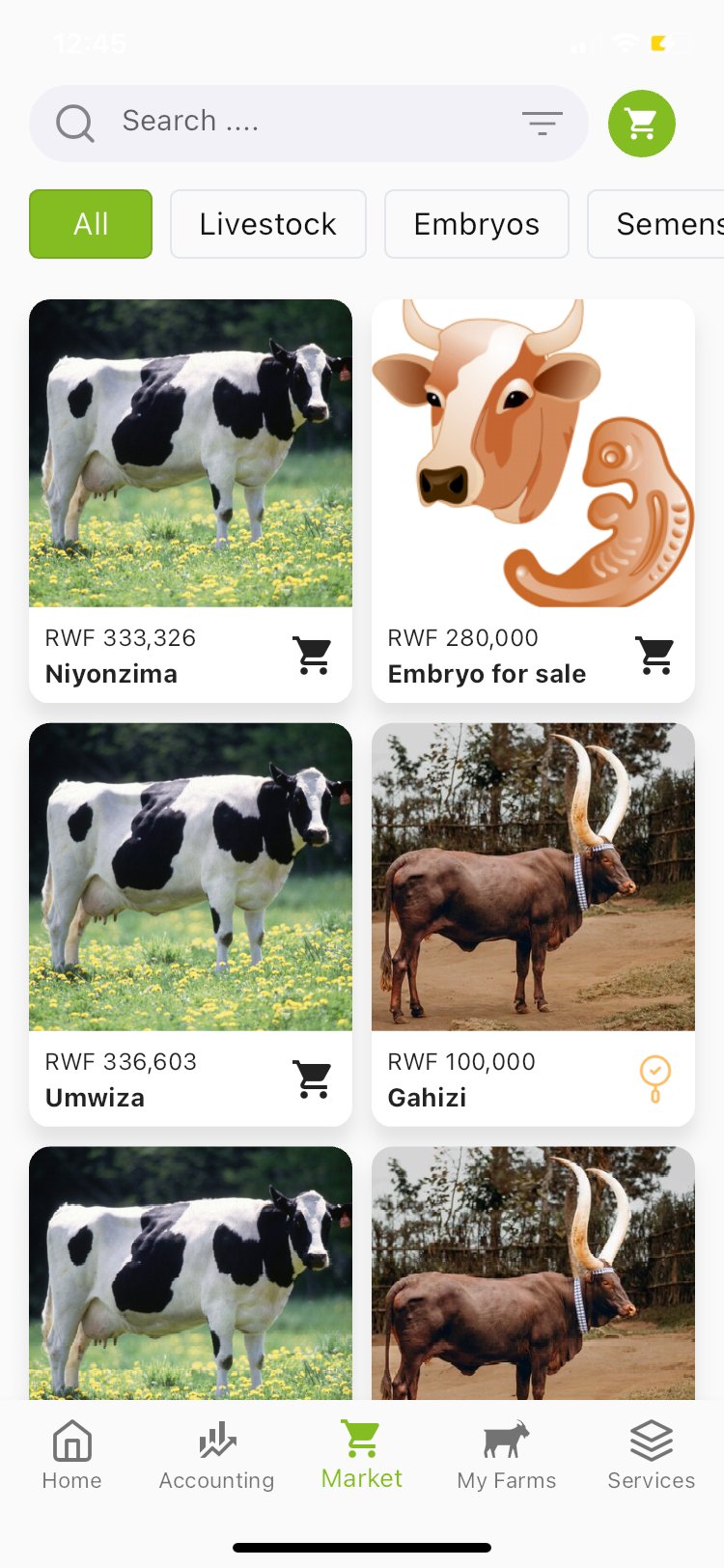Tap the Search field
724x1568 pixels.
pos(290,123)
